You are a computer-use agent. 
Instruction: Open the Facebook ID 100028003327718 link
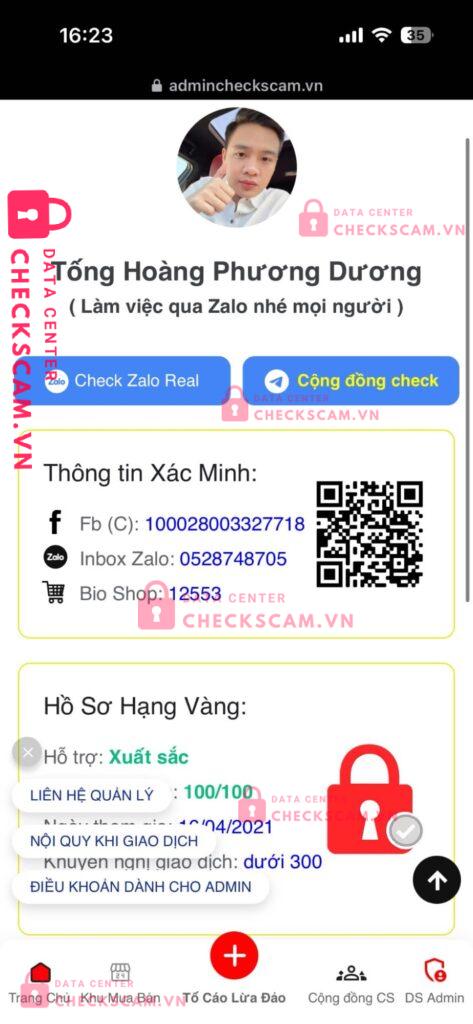225,524
